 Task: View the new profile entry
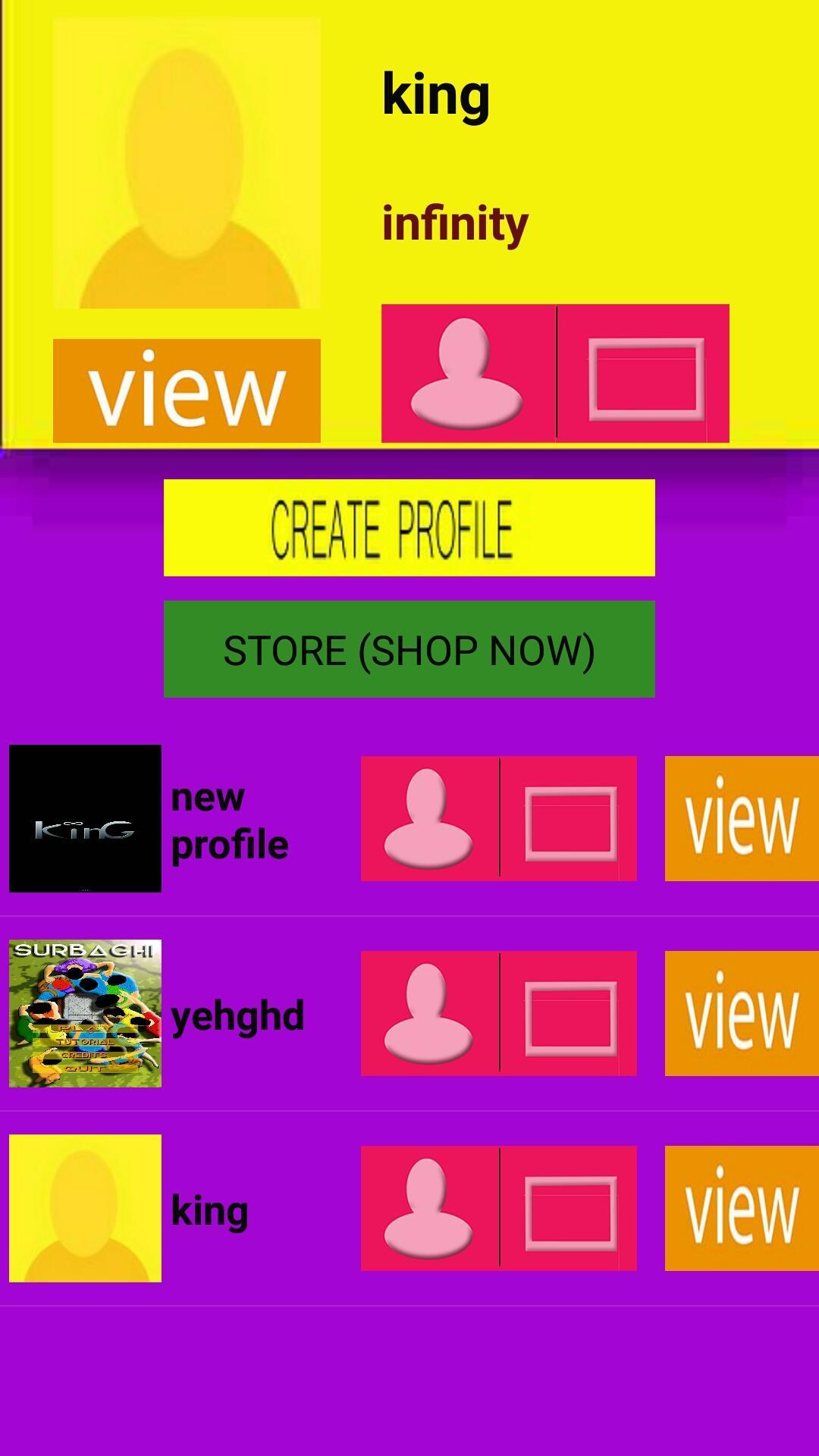[x=741, y=818]
